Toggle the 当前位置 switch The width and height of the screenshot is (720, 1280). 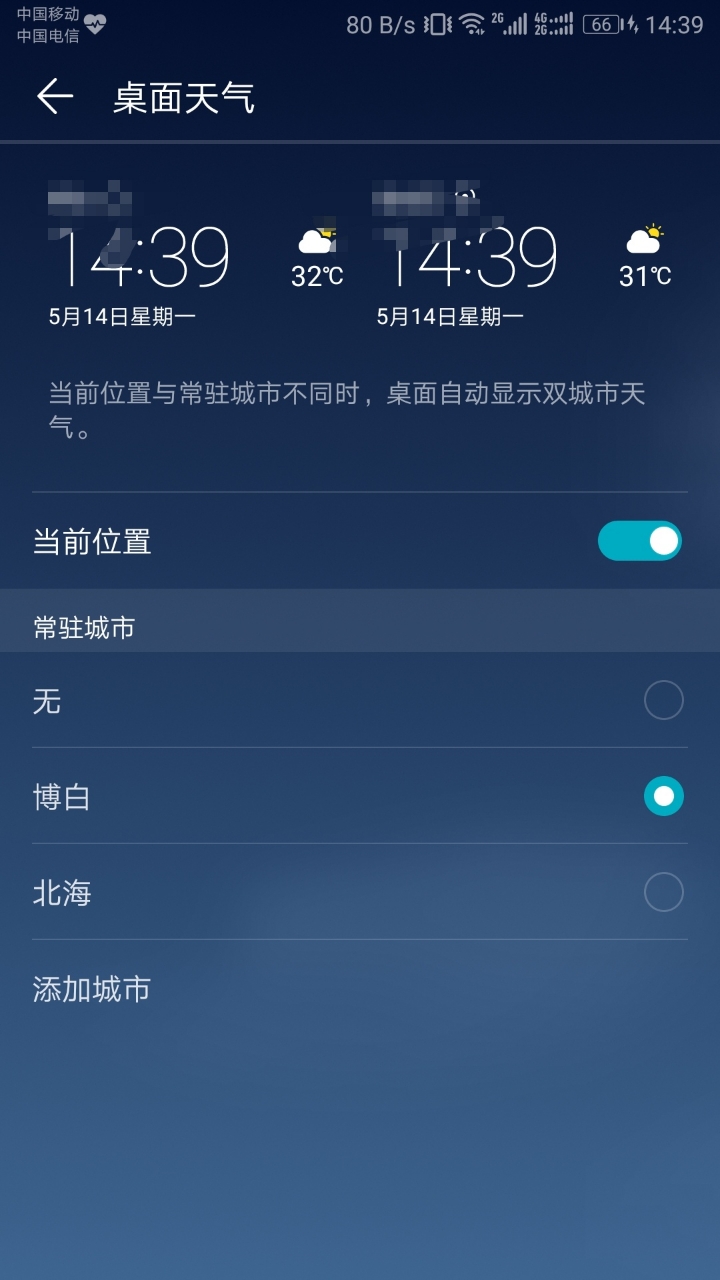[640, 541]
